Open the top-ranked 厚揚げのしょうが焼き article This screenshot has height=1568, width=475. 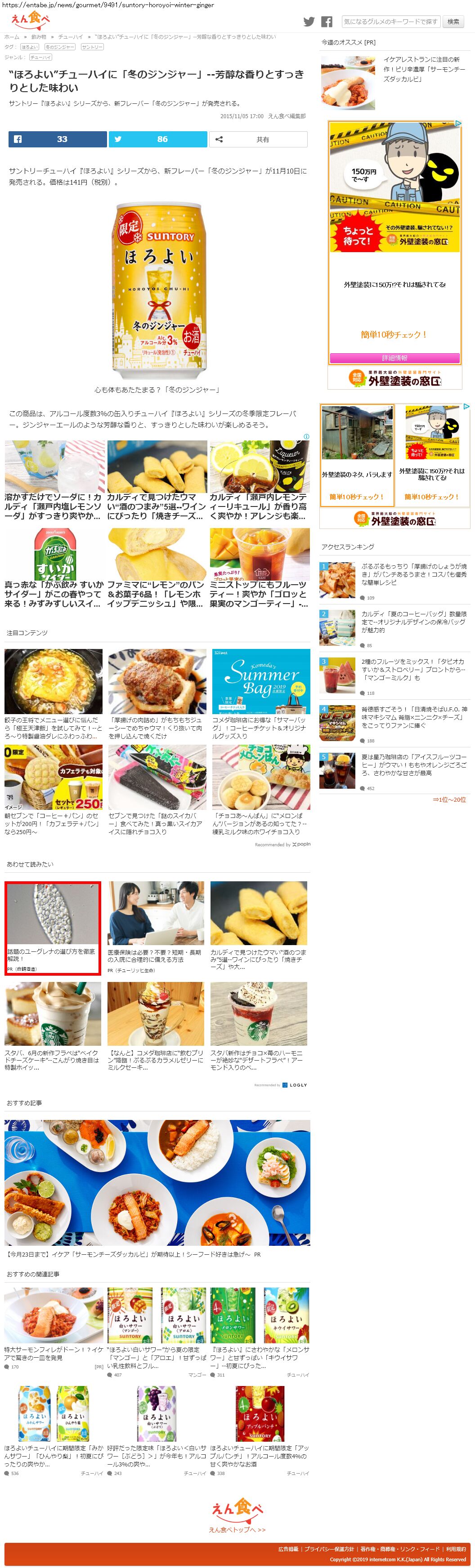click(x=414, y=574)
